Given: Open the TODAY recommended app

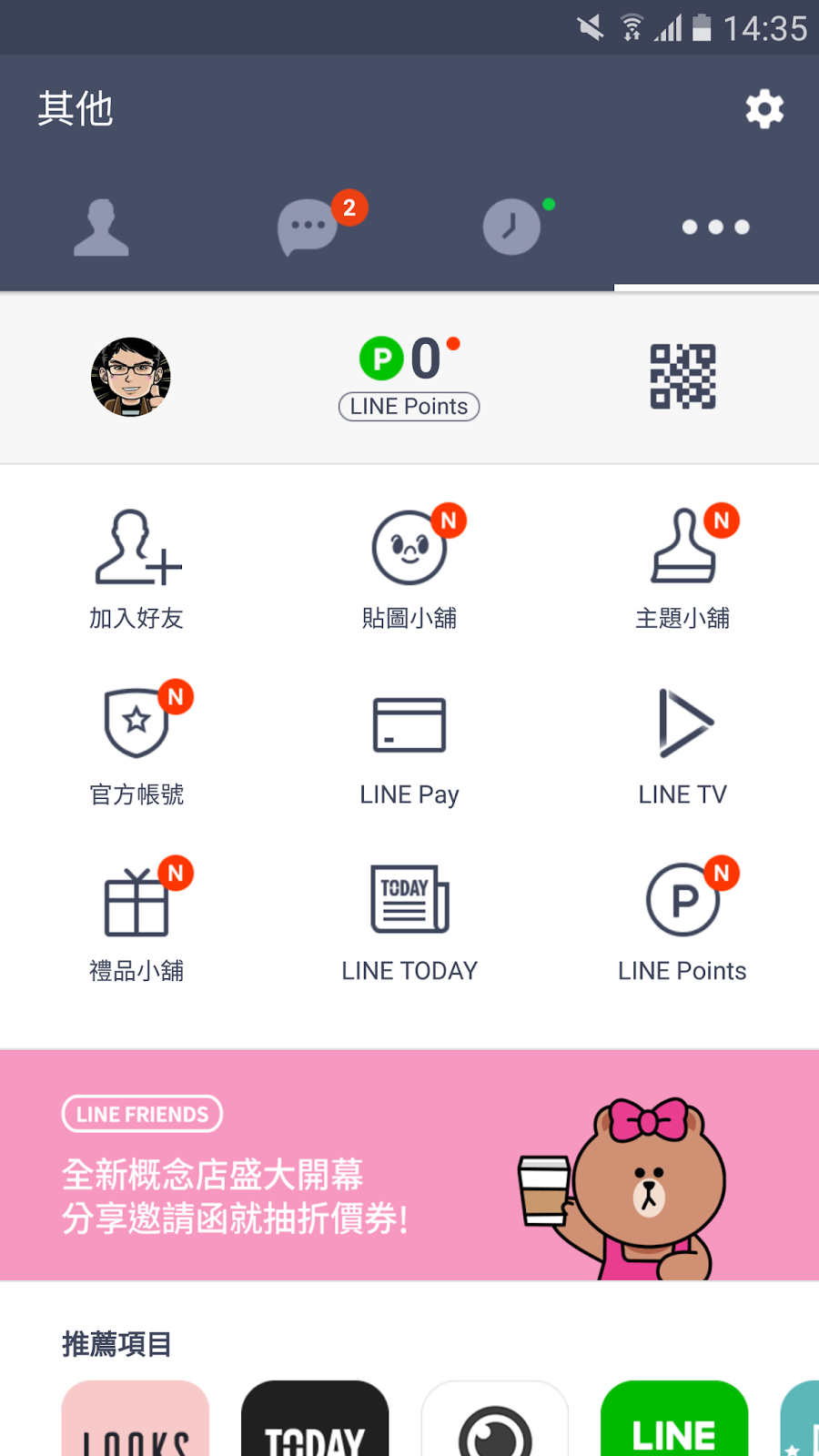Looking at the screenshot, I should 315,1420.
